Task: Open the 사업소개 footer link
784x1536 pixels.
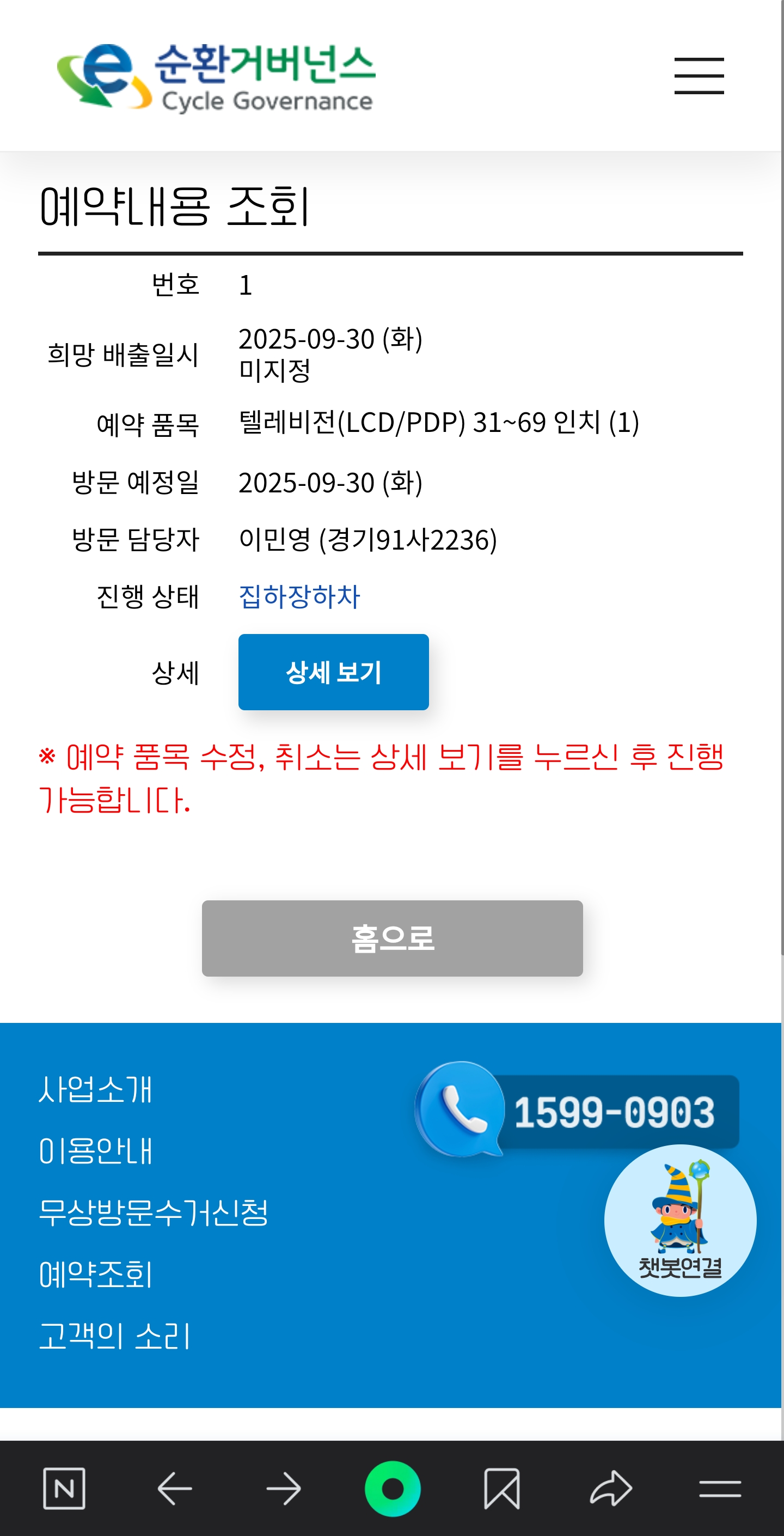Action: point(95,1089)
